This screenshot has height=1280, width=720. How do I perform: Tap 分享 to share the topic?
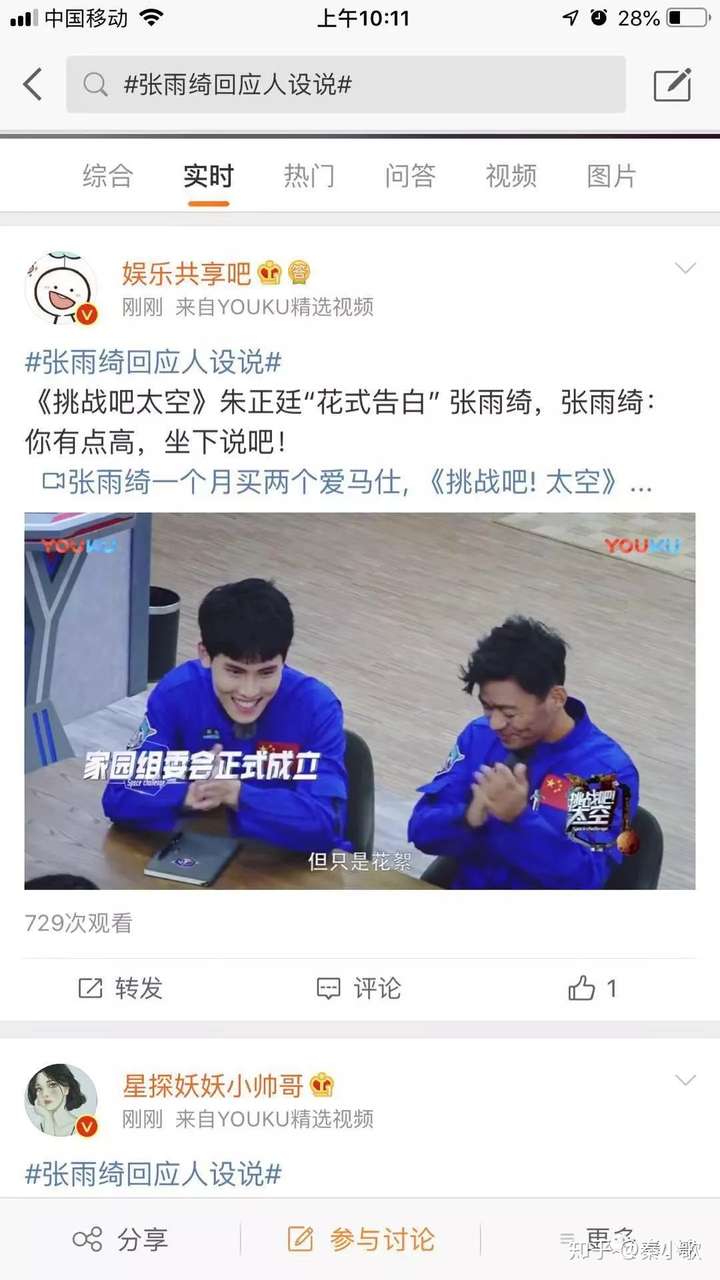[120, 1240]
